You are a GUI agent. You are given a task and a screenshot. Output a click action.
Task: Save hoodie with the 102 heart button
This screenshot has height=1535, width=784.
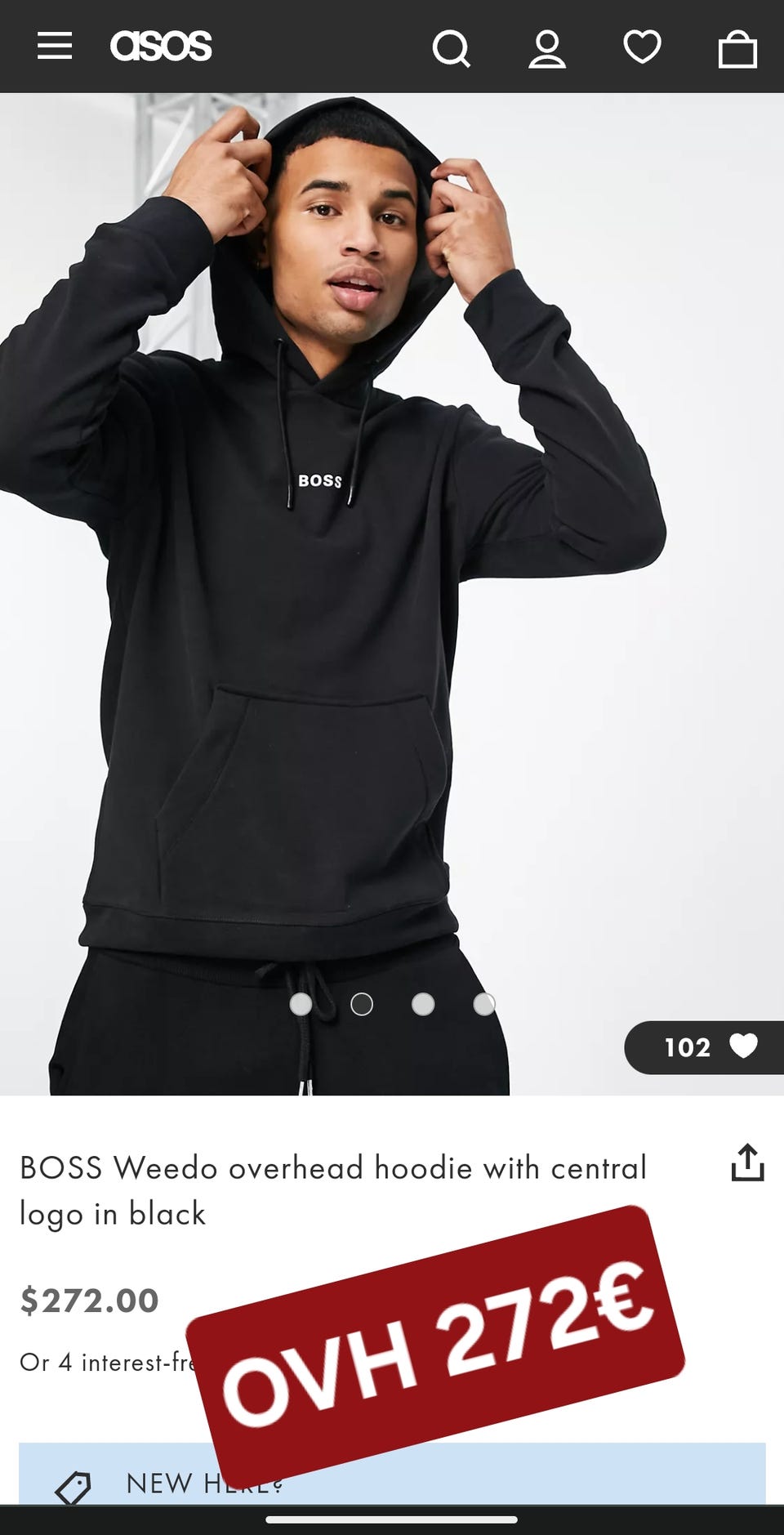coord(704,1047)
